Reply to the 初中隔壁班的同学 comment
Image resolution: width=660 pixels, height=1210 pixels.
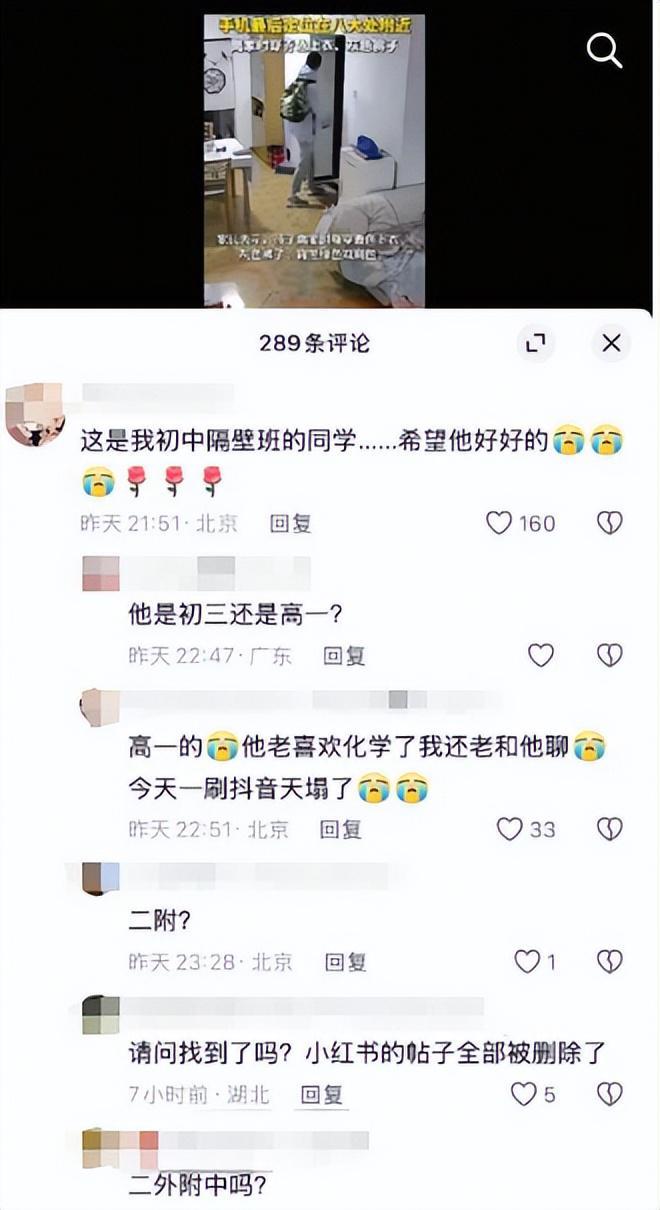click(x=290, y=523)
